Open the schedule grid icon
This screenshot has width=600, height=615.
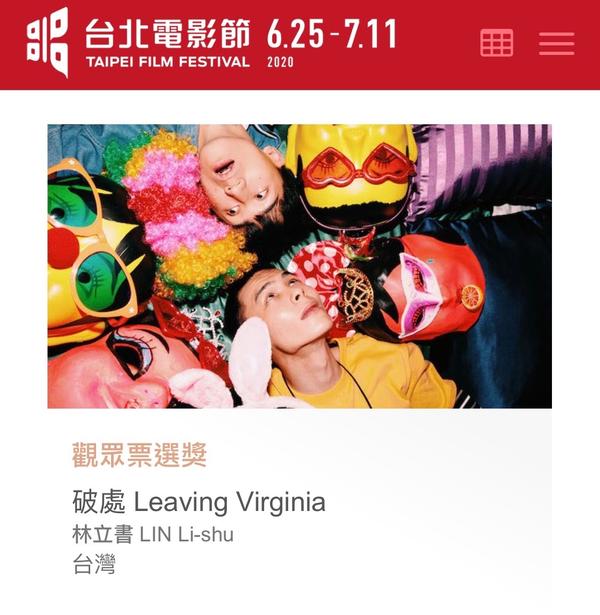(497, 43)
